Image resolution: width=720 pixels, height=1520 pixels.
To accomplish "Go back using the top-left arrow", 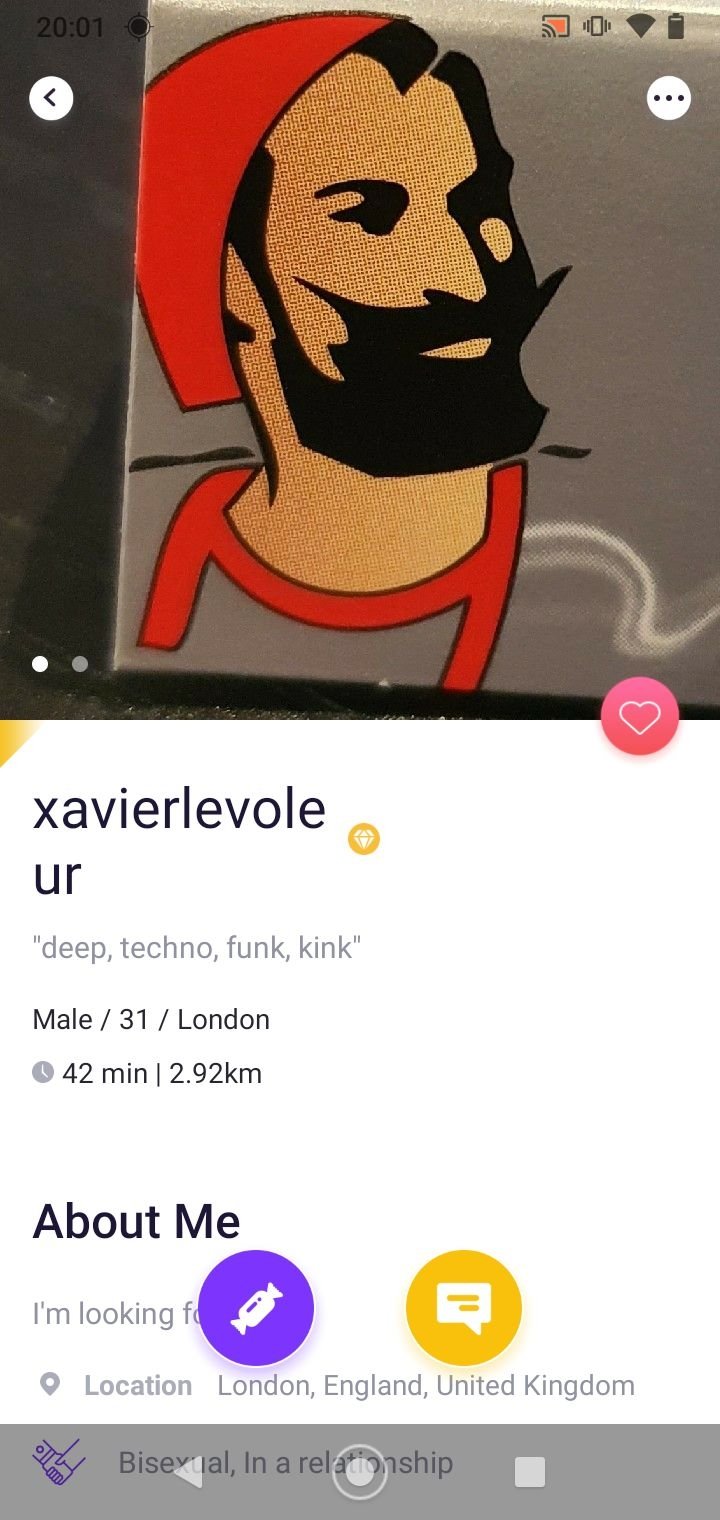I will (x=51, y=98).
